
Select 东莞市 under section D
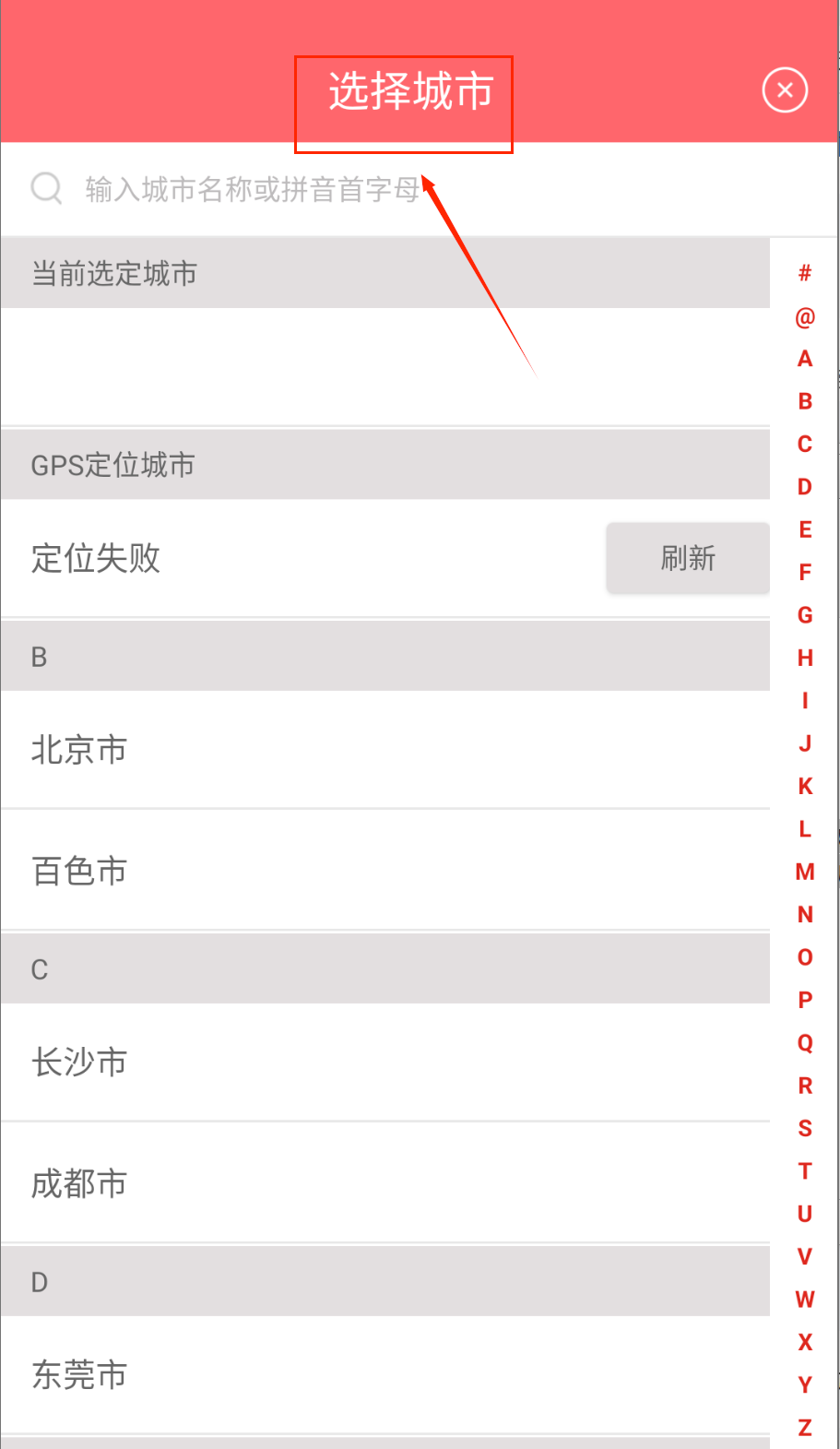(x=79, y=1374)
